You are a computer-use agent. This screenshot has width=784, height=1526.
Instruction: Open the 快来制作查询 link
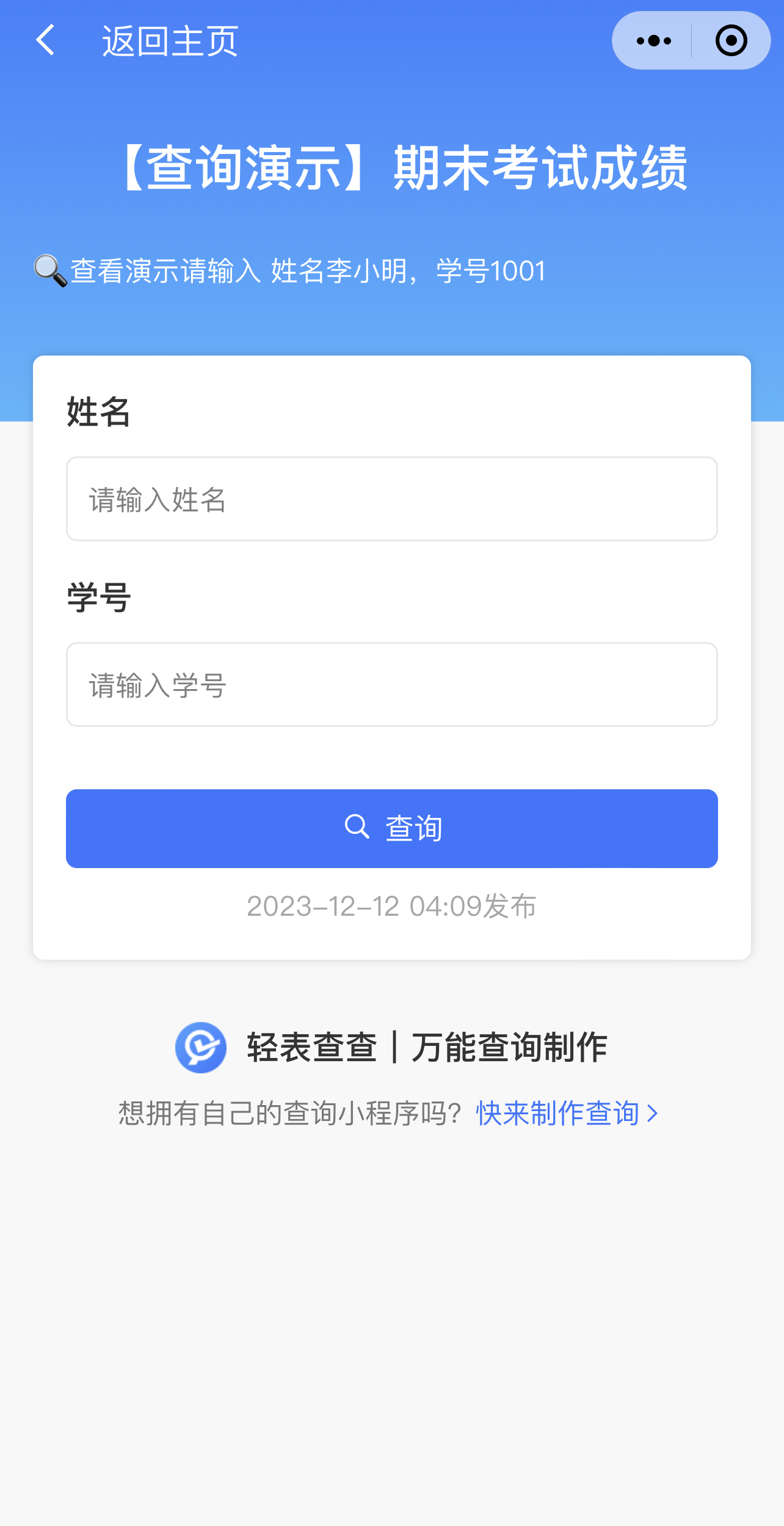[567, 1113]
